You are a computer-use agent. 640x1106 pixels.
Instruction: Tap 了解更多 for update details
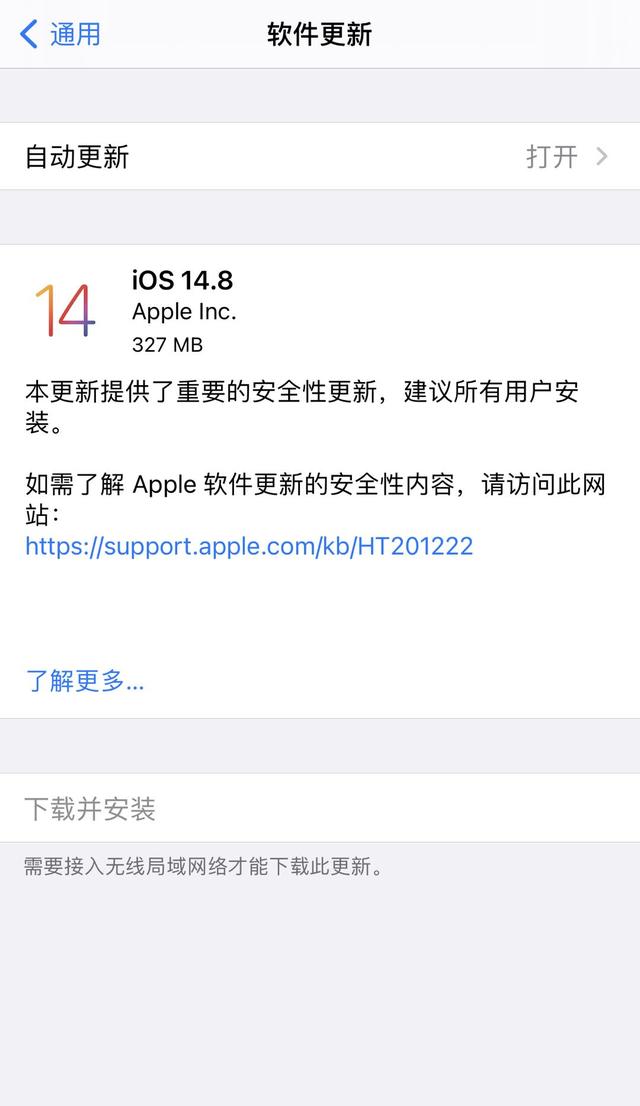point(85,682)
